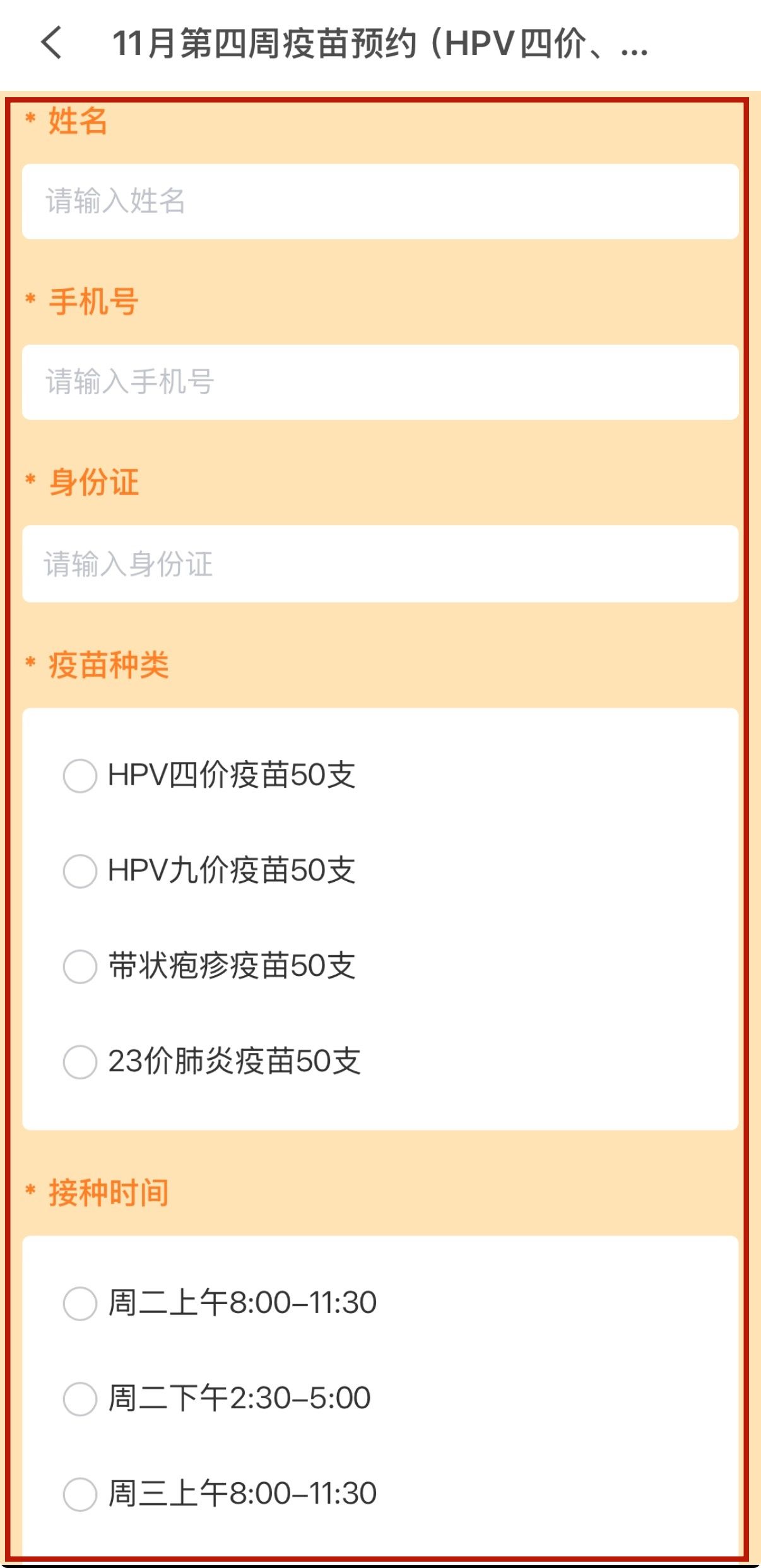Pick 带状疱疹疫苗50支 option
This screenshot has width=761, height=1568.
(x=80, y=966)
